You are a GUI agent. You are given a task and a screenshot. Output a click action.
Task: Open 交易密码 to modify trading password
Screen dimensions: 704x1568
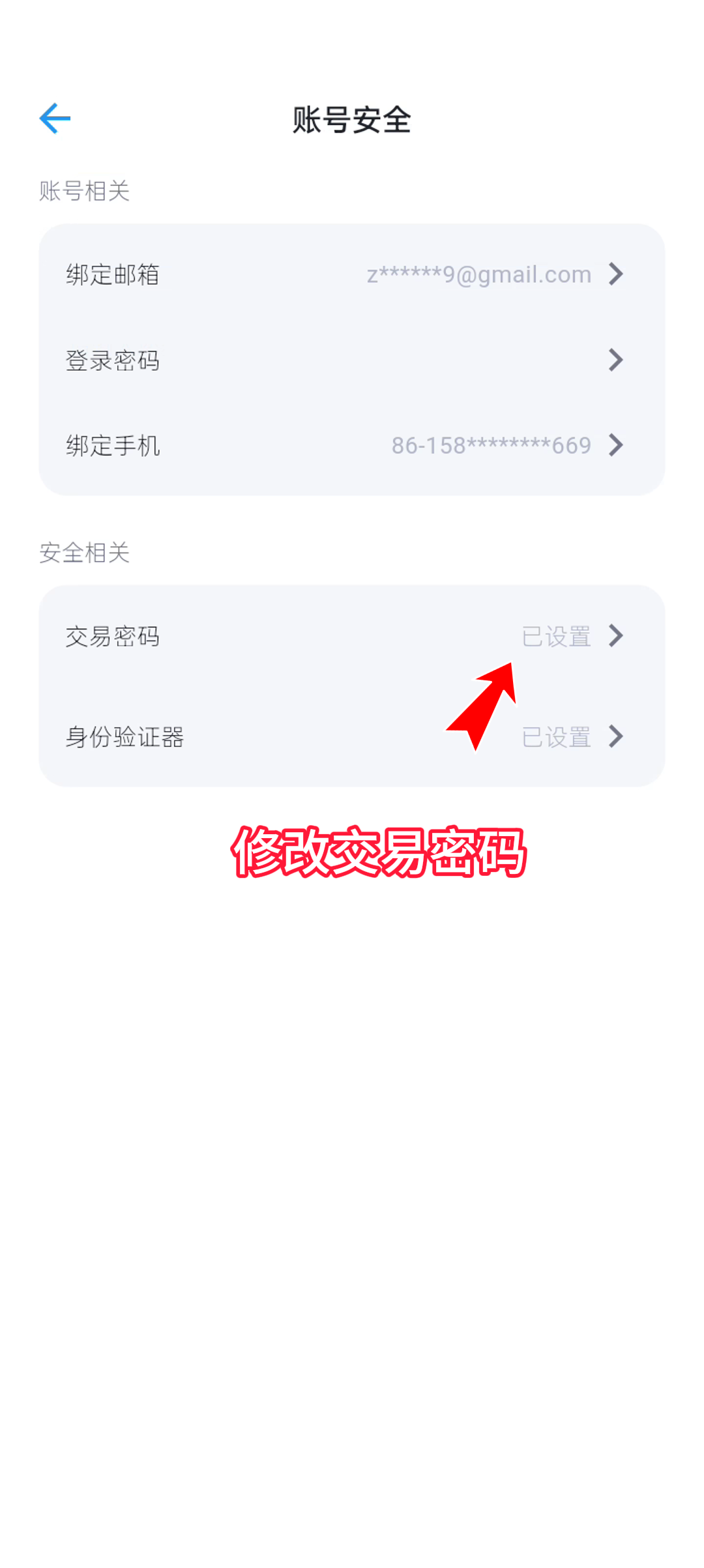(x=351, y=636)
